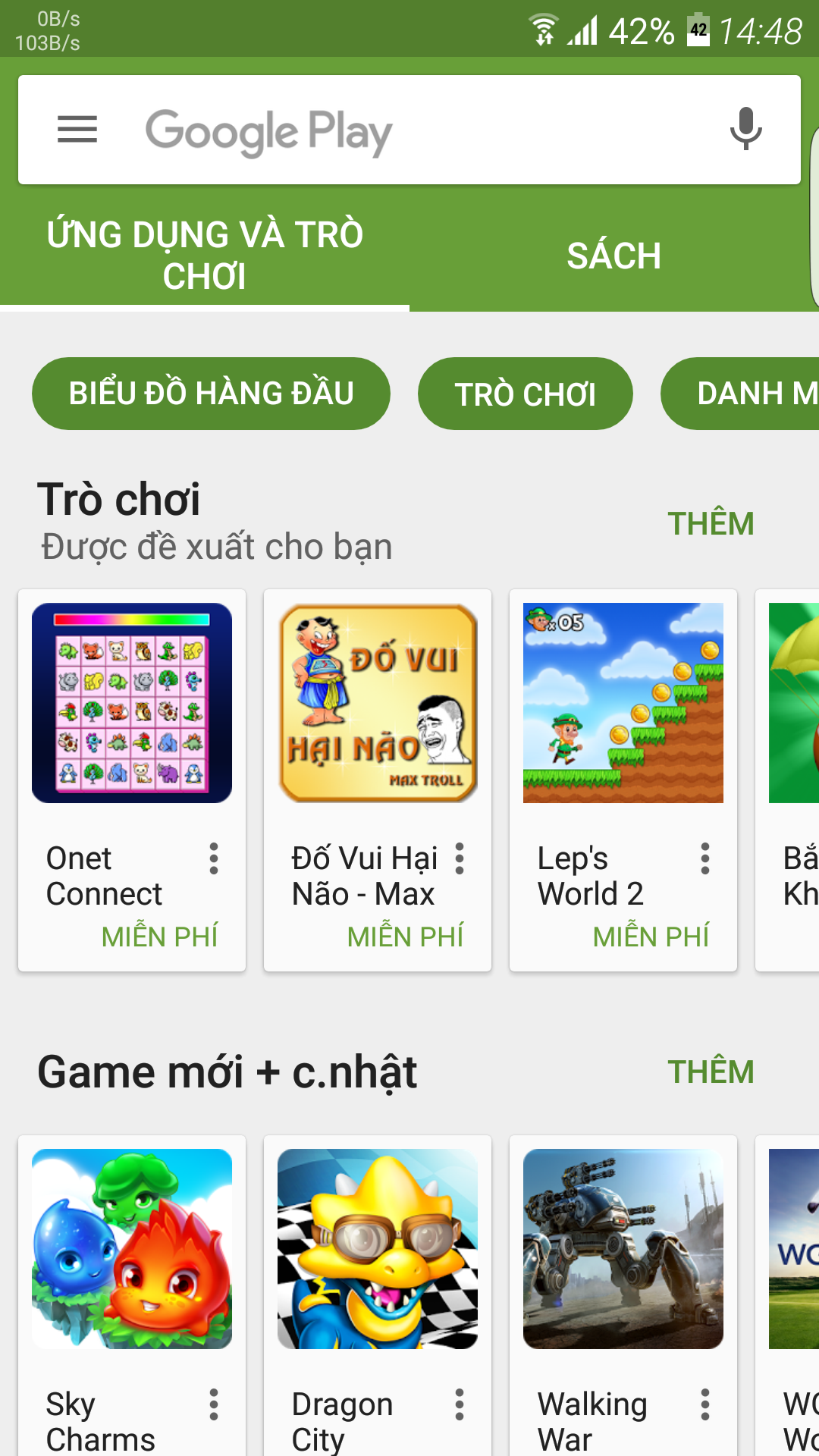Tap THÊM next to Game mới + c.nhật
Image resolution: width=819 pixels, height=1456 pixels.
click(x=711, y=1072)
